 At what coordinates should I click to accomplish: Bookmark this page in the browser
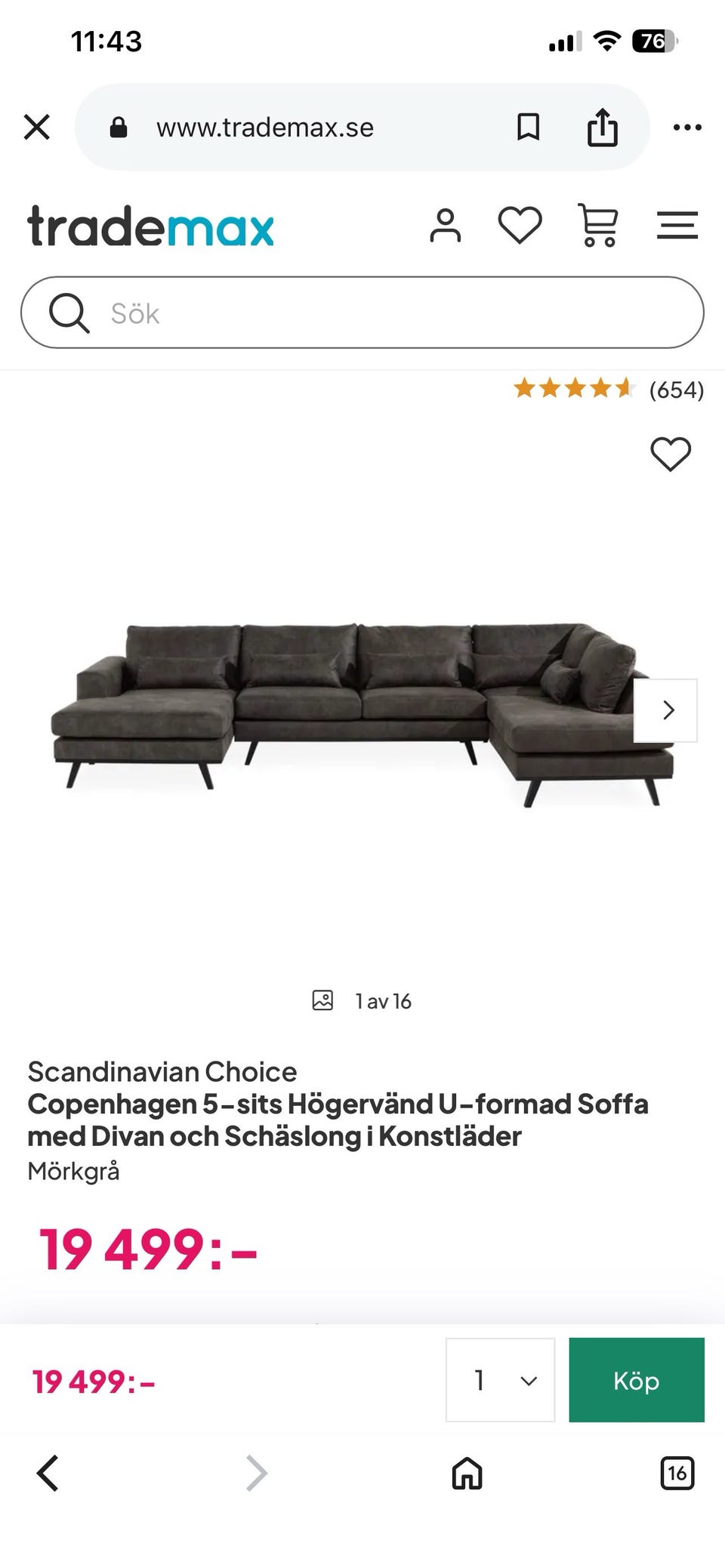click(x=528, y=127)
